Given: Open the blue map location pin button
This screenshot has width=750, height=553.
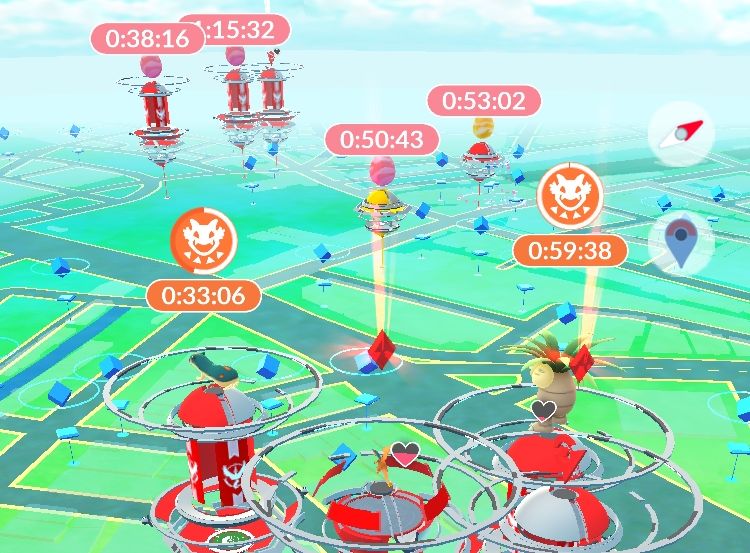Looking at the screenshot, I should [x=682, y=244].
